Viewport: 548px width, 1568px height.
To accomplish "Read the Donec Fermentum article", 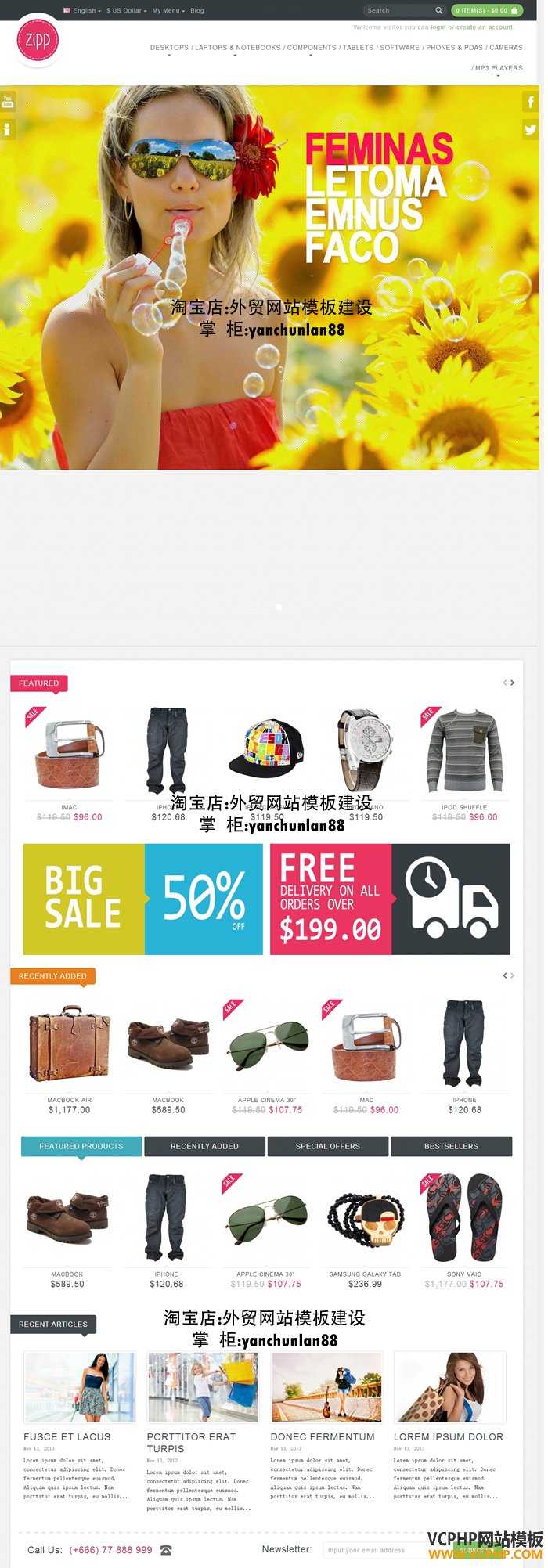I will tap(322, 1436).
